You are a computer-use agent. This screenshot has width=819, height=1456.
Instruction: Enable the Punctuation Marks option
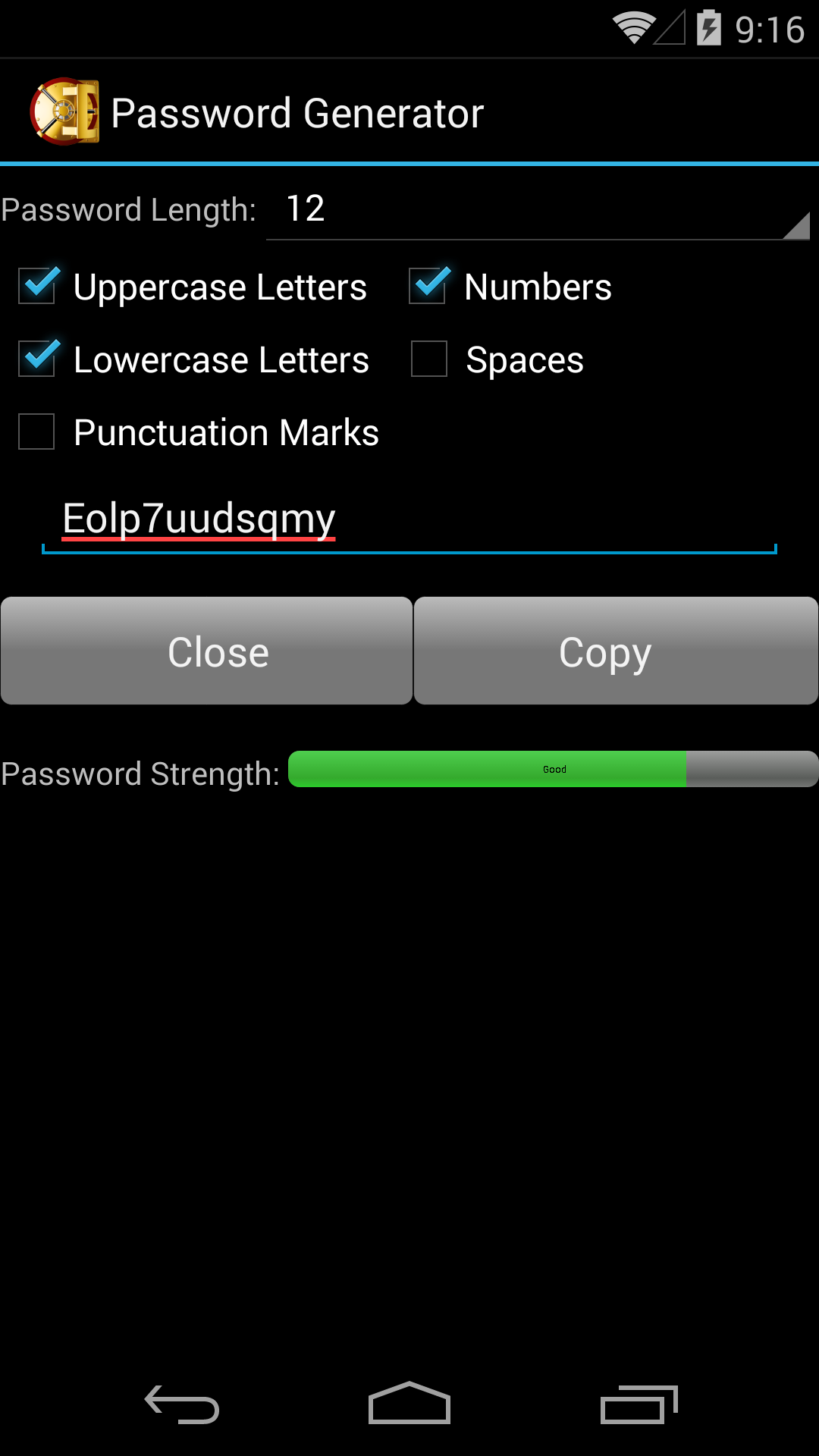tap(36, 432)
